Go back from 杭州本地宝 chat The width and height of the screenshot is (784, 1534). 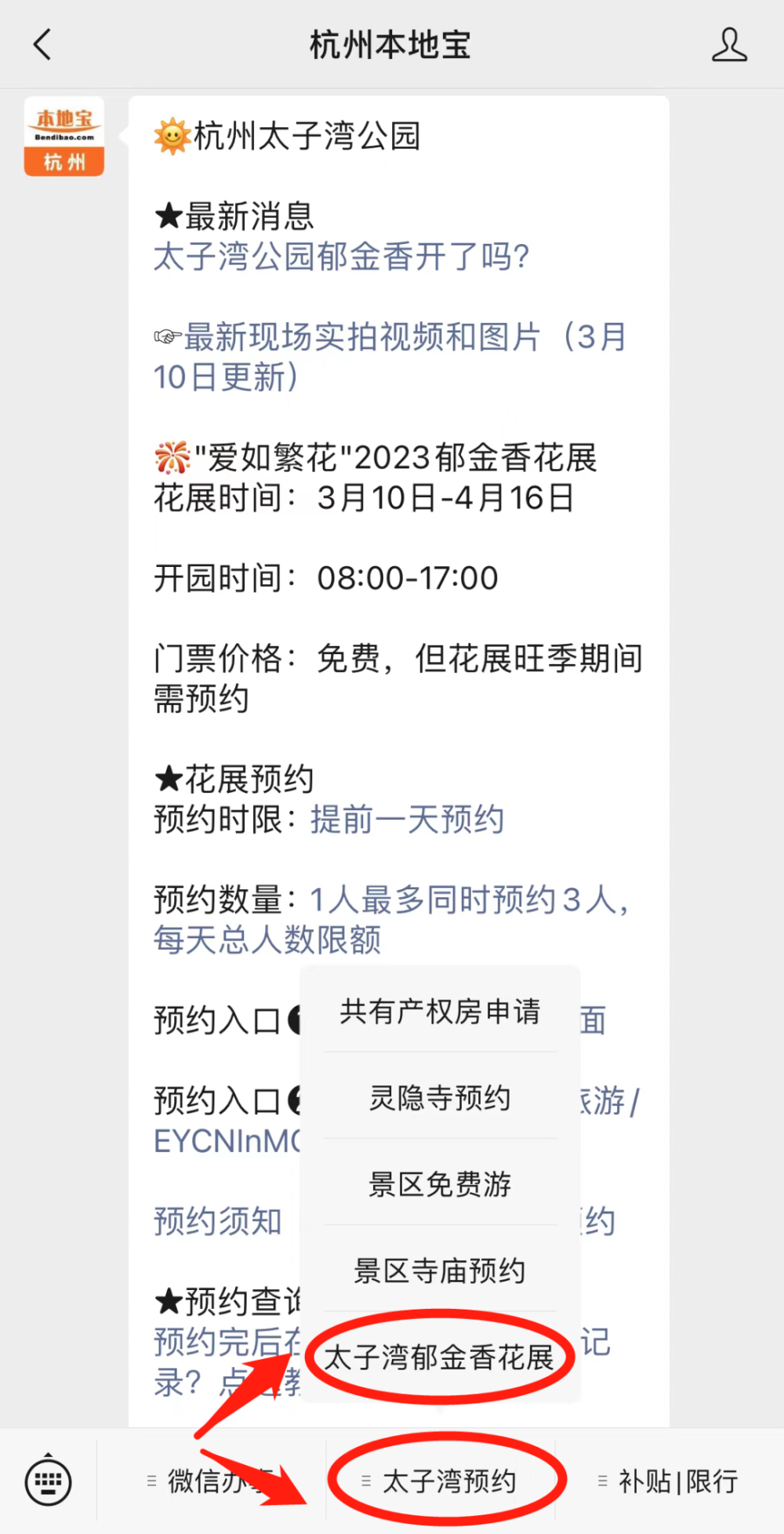[43, 45]
